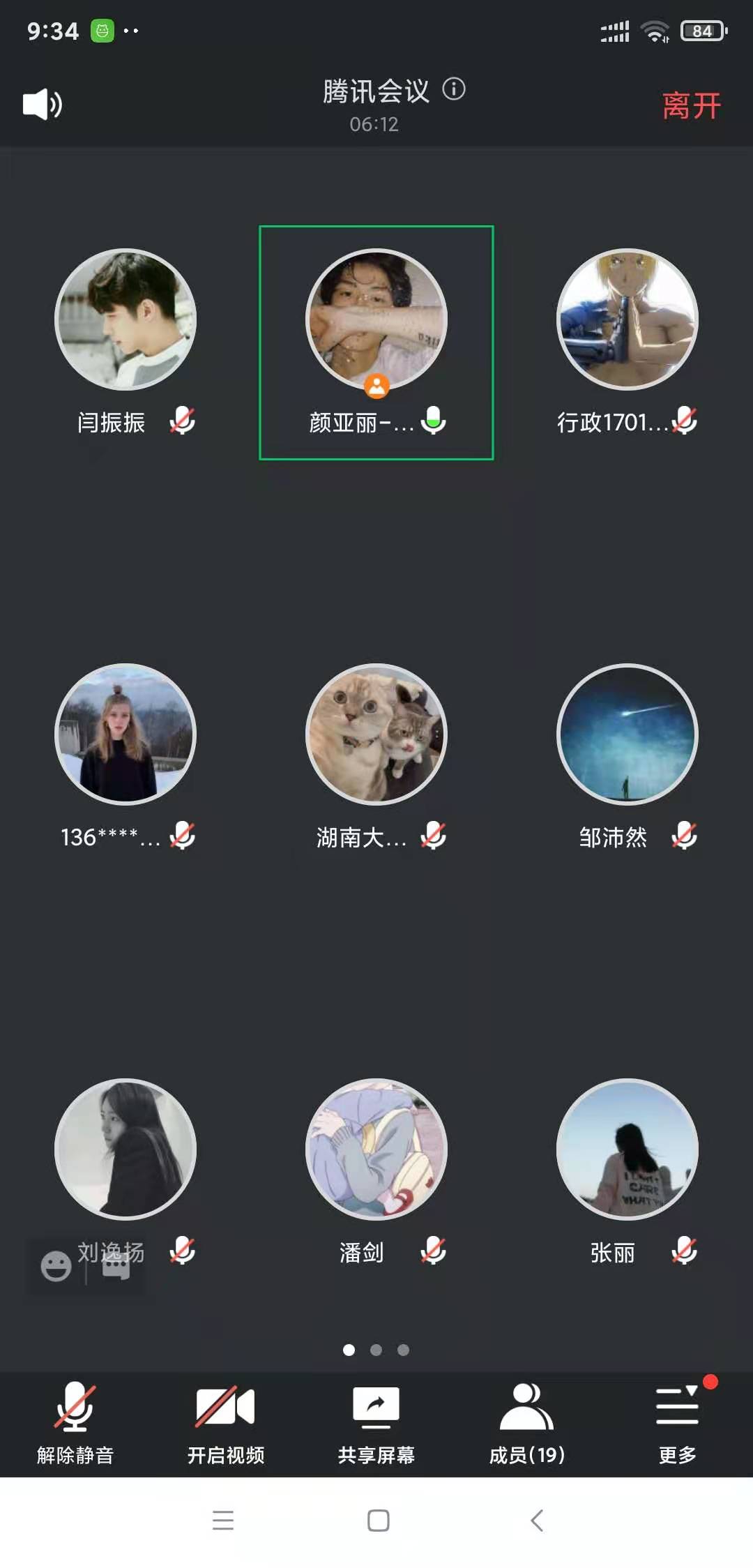Go back with the system back button
The width and height of the screenshot is (753, 1568).
[536, 1520]
